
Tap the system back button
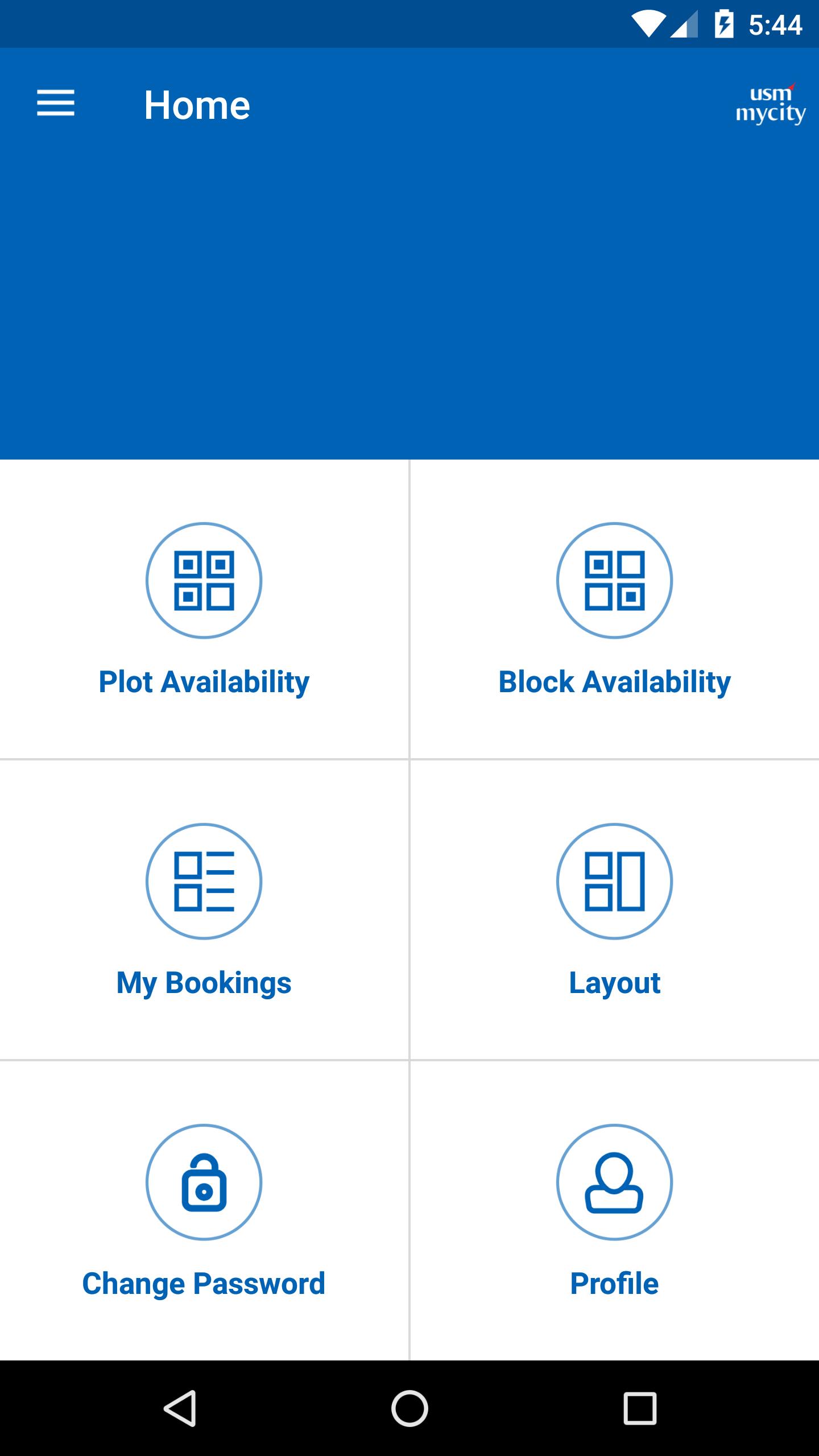(x=180, y=1408)
